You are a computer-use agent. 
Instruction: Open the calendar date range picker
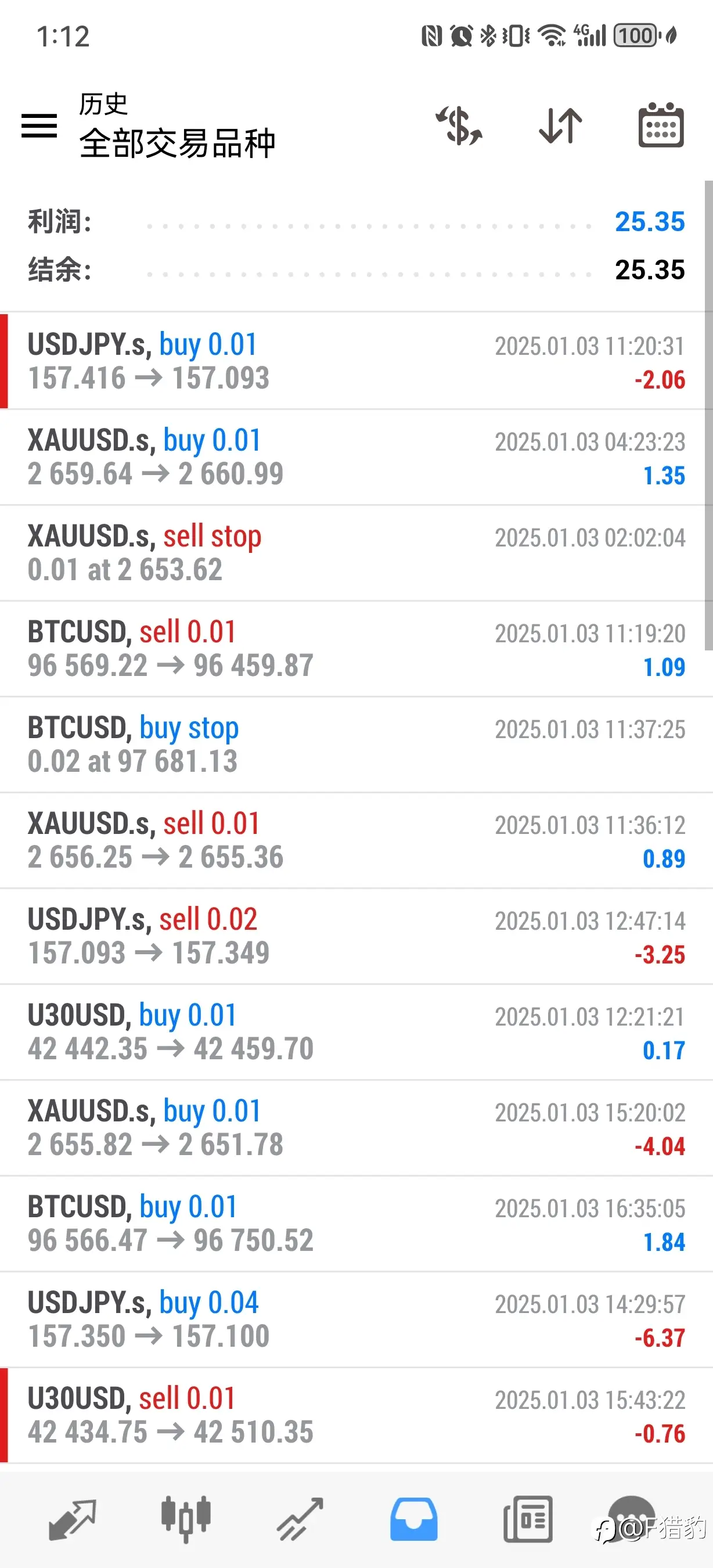point(661,125)
